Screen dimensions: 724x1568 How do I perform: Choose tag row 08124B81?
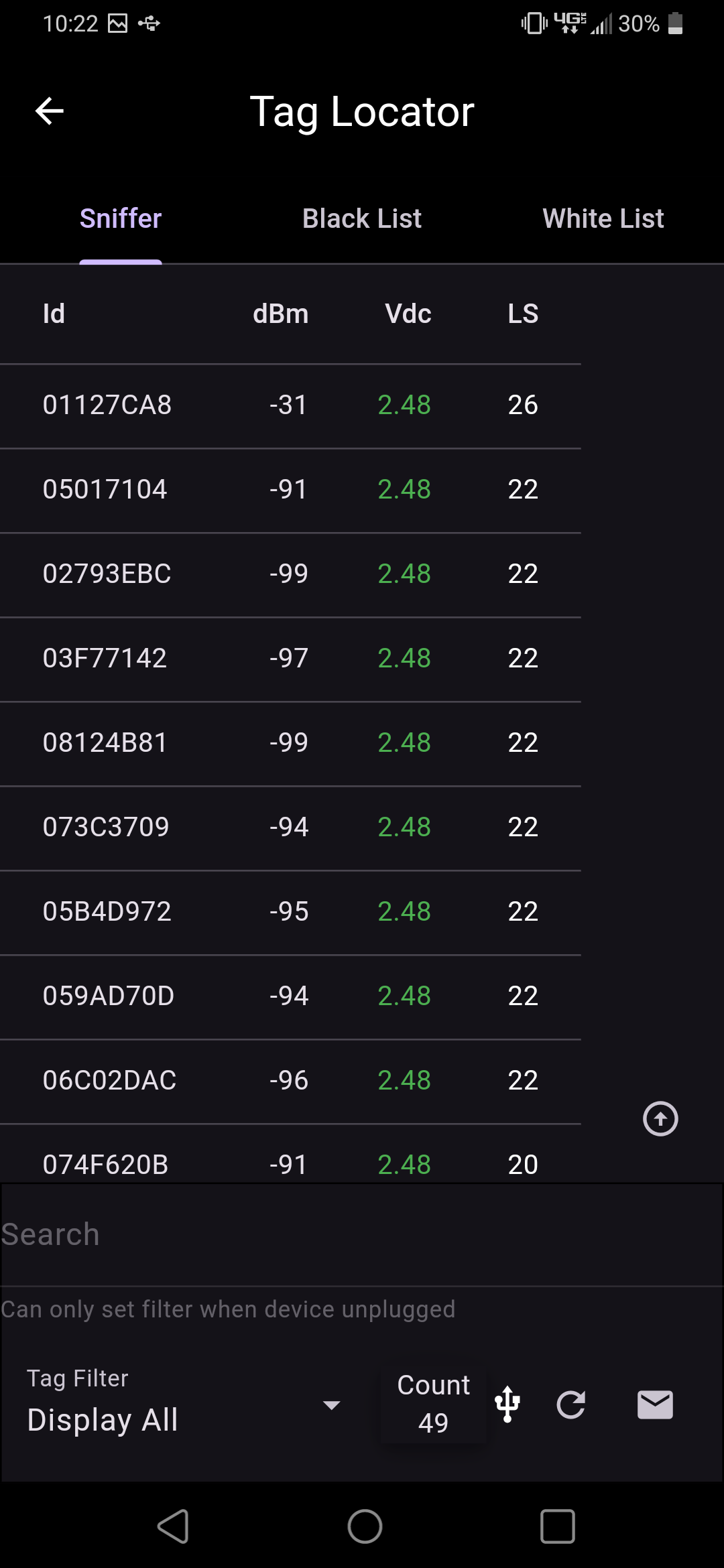click(290, 743)
